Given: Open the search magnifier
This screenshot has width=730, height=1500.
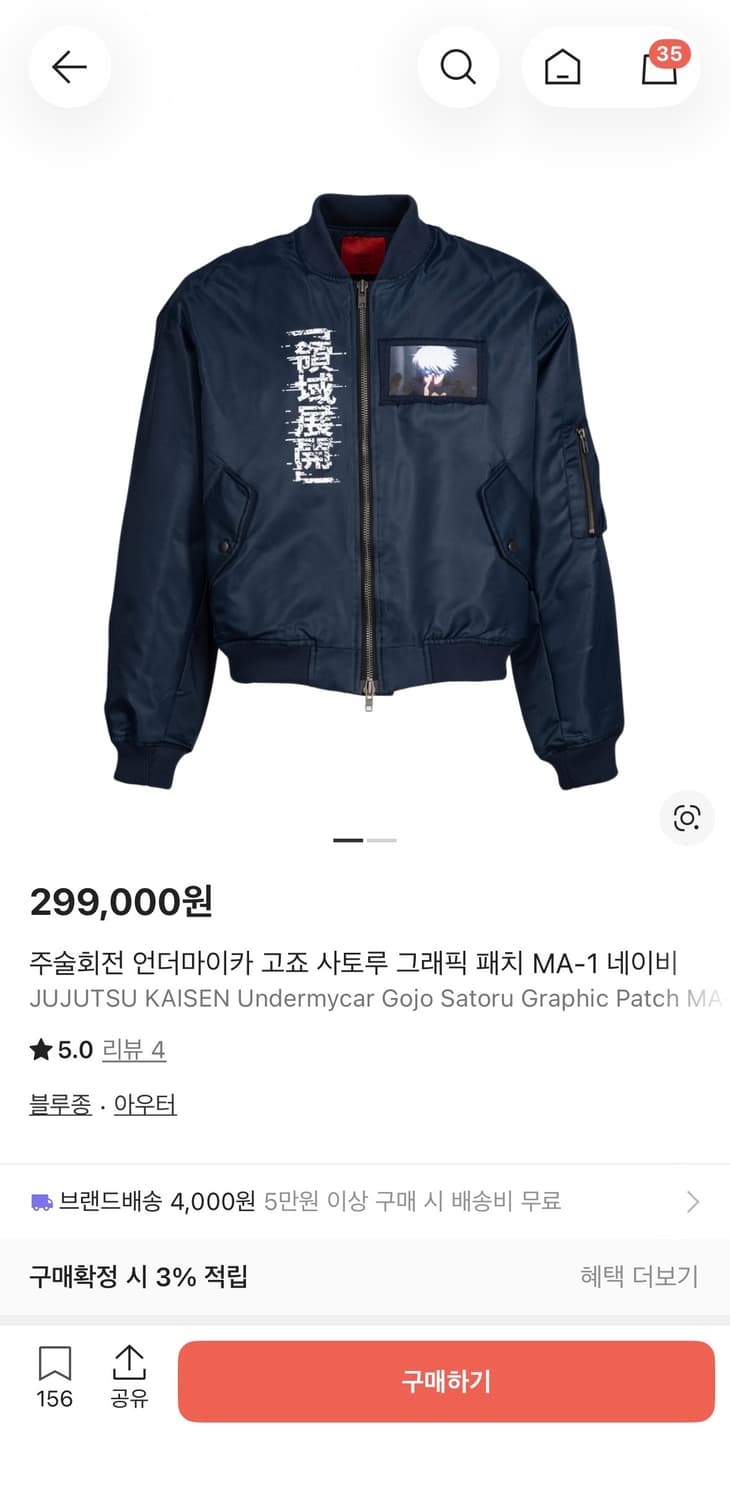Looking at the screenshot, I should (x=458, y=67).
